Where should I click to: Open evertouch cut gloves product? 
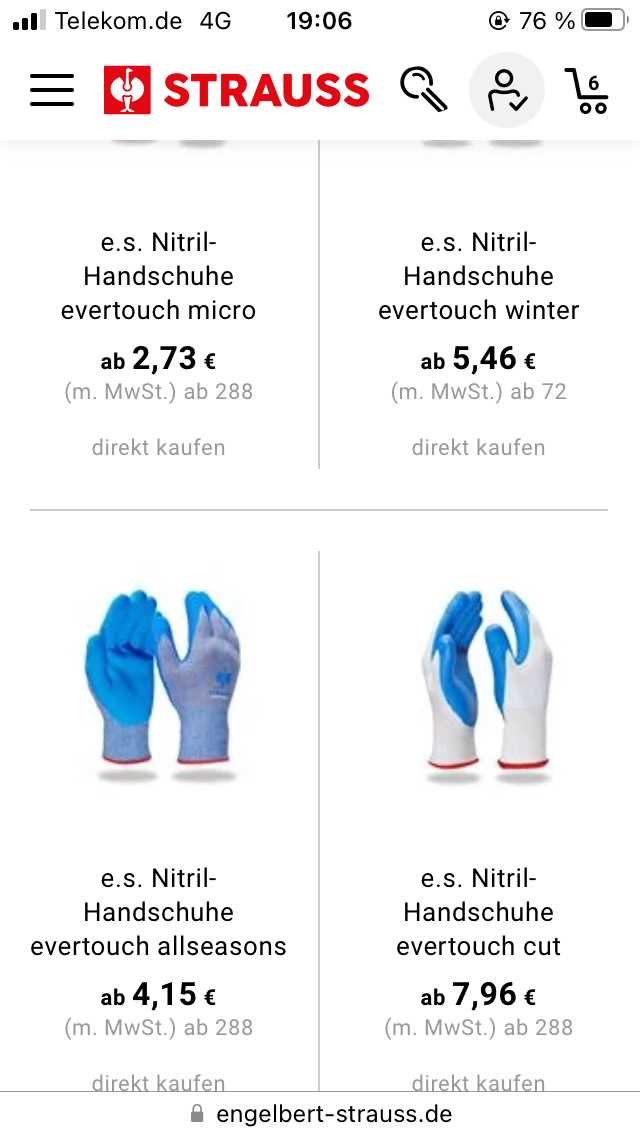[478, 912]
